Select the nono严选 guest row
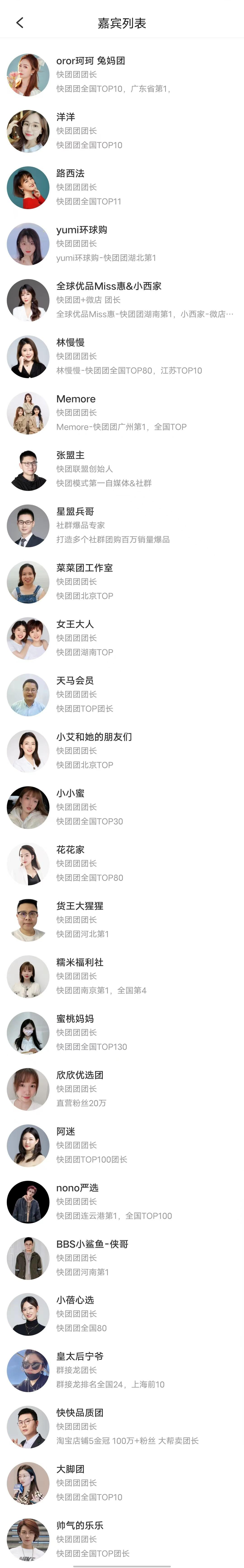Image resolution: width=244 pixels, height=1568 pixels. (121, 1201)
